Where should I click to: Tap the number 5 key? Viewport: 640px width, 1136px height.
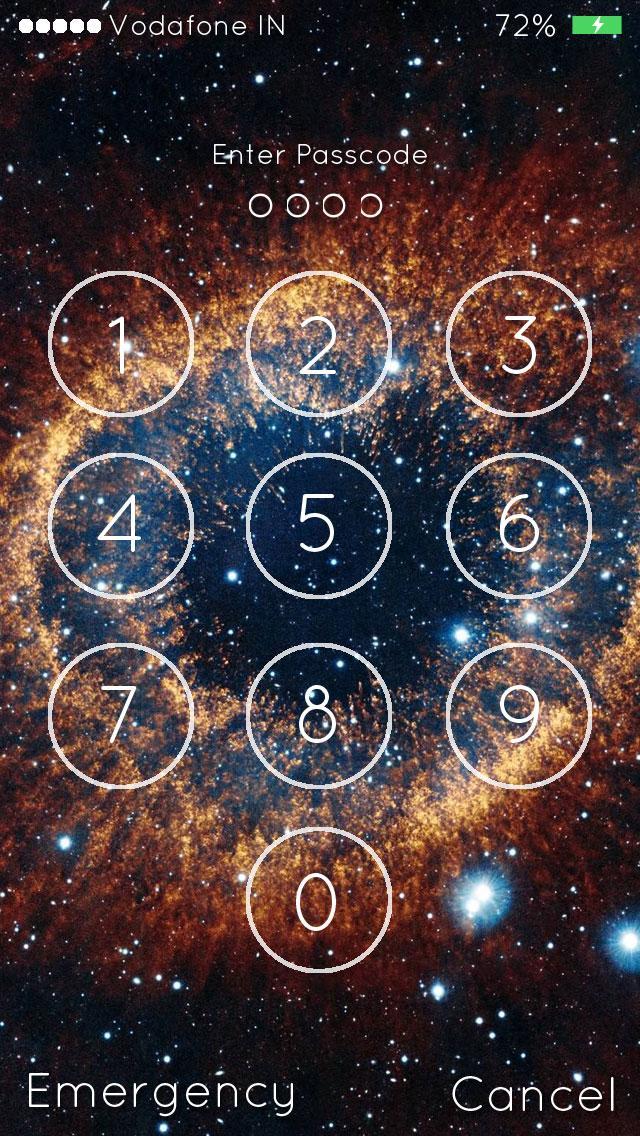(318, 526)
